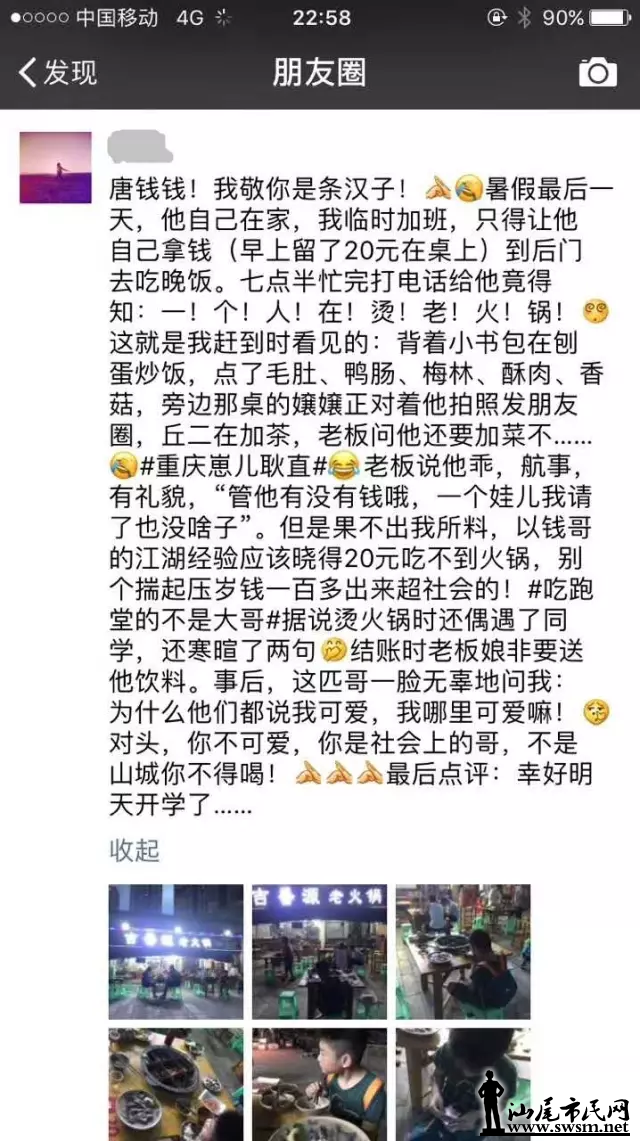This screenshot has height=1141, width=640.
Task: Open the poster's blurred name
Action: [x=140, y=145]
